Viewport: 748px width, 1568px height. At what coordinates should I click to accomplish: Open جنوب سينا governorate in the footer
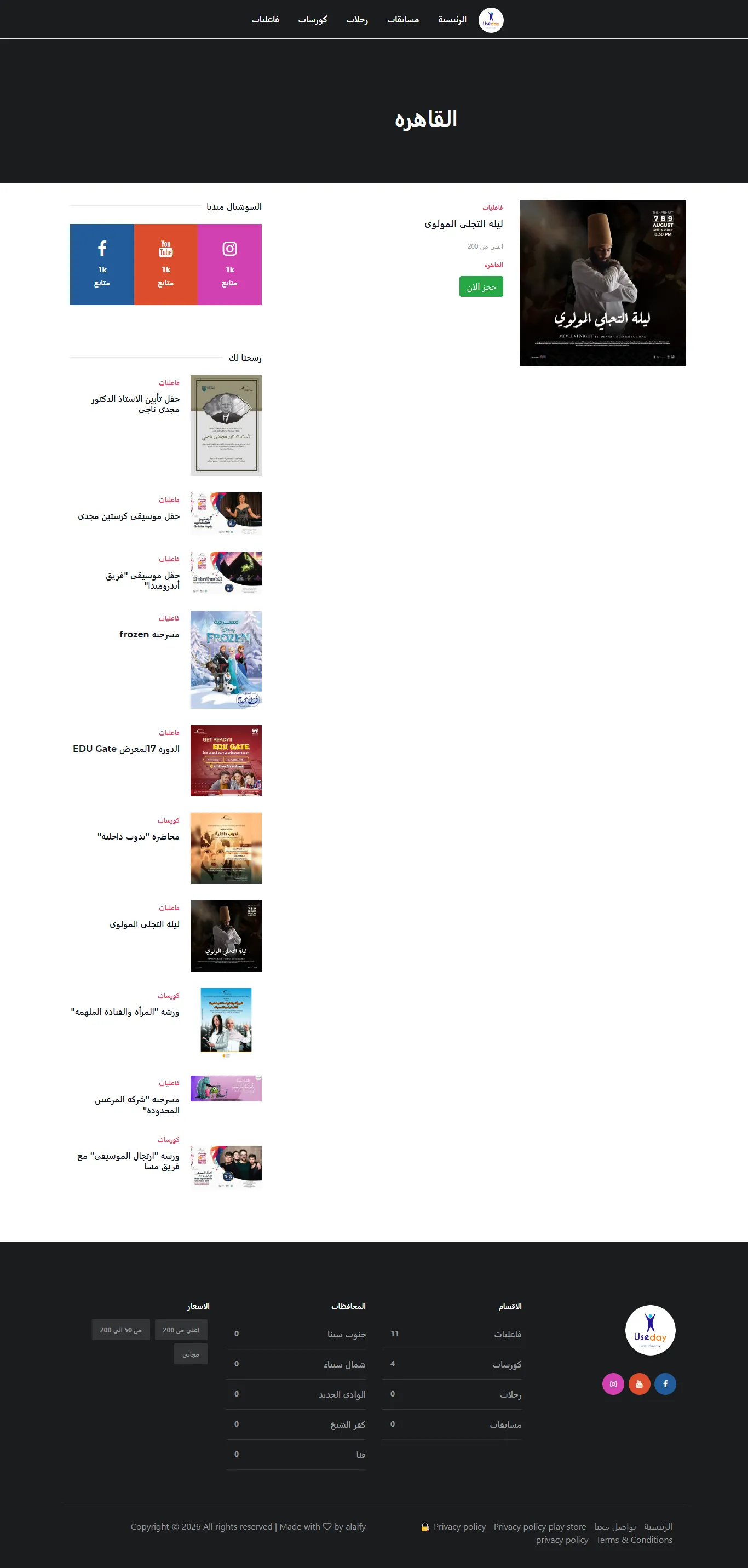[x=346, y=1334]
